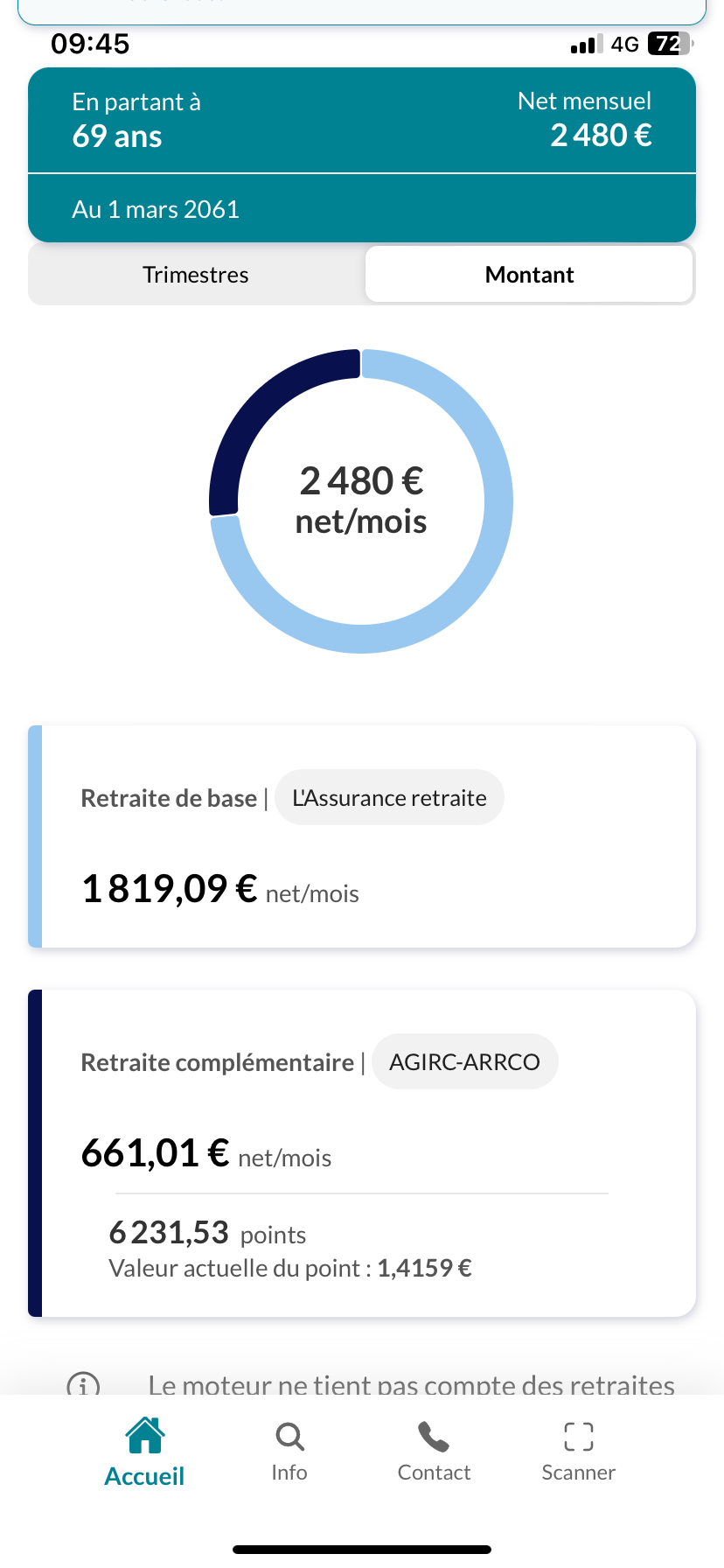Open the Contact tab

[434, 1452]
